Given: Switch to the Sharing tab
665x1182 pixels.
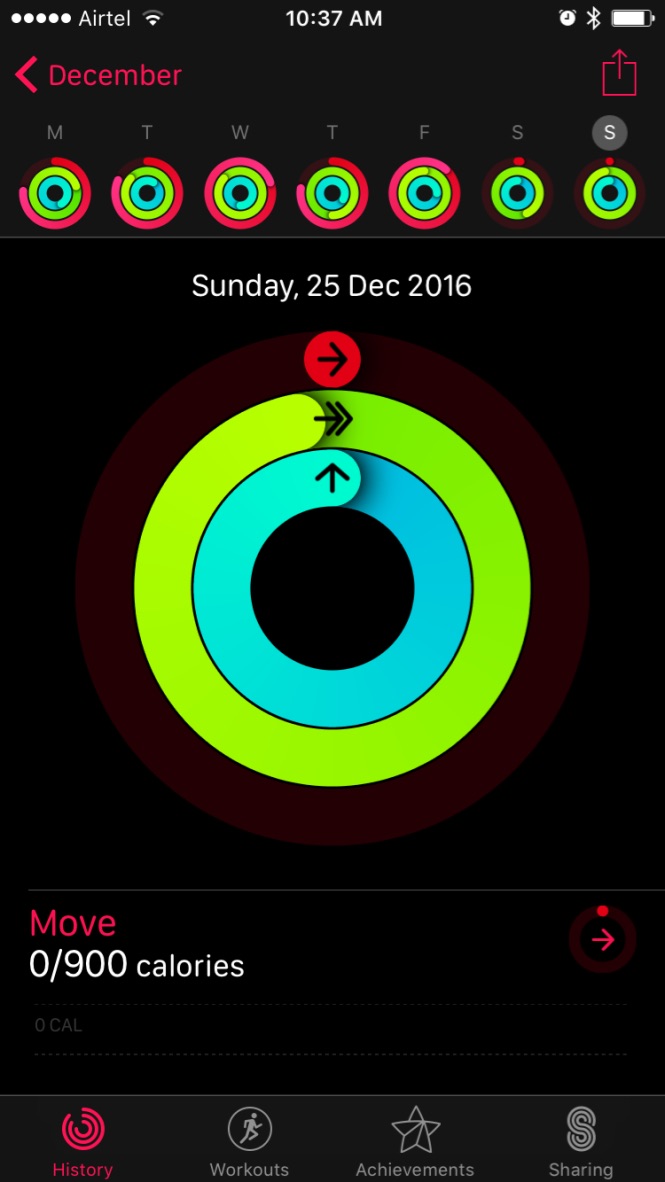Looking at the screenshot, I should (580, 1142).
